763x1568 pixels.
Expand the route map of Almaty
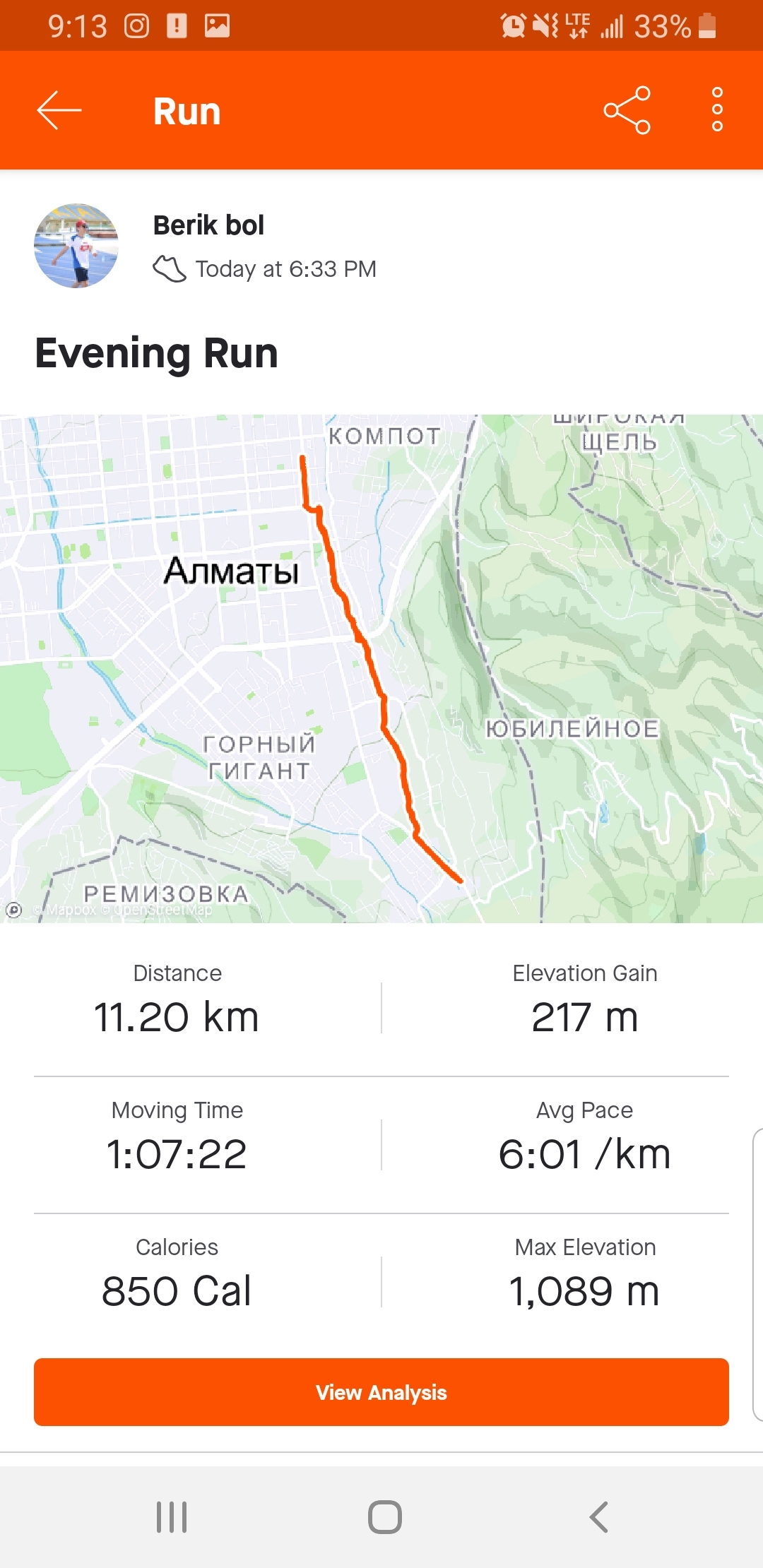click(x=381, y=668)
